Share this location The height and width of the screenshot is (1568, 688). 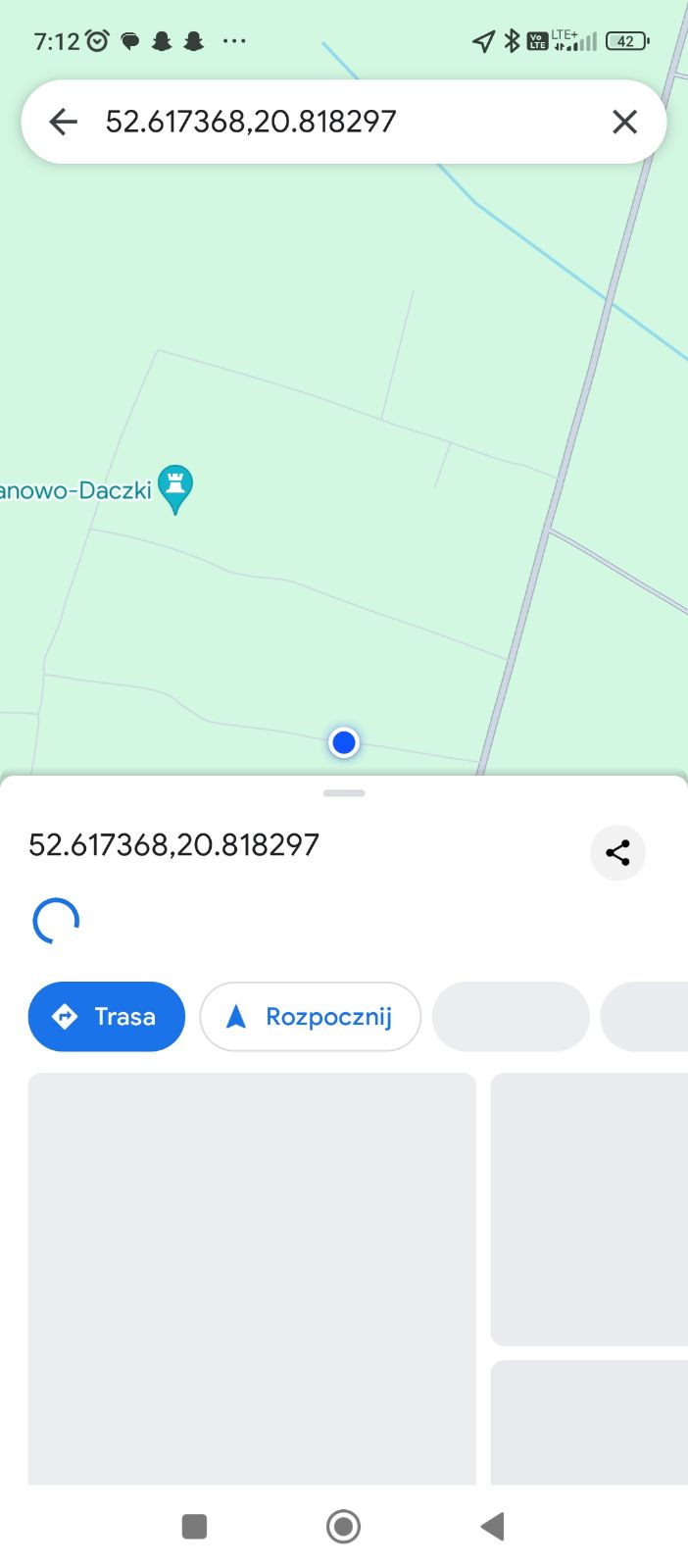[x=617, y=853]
